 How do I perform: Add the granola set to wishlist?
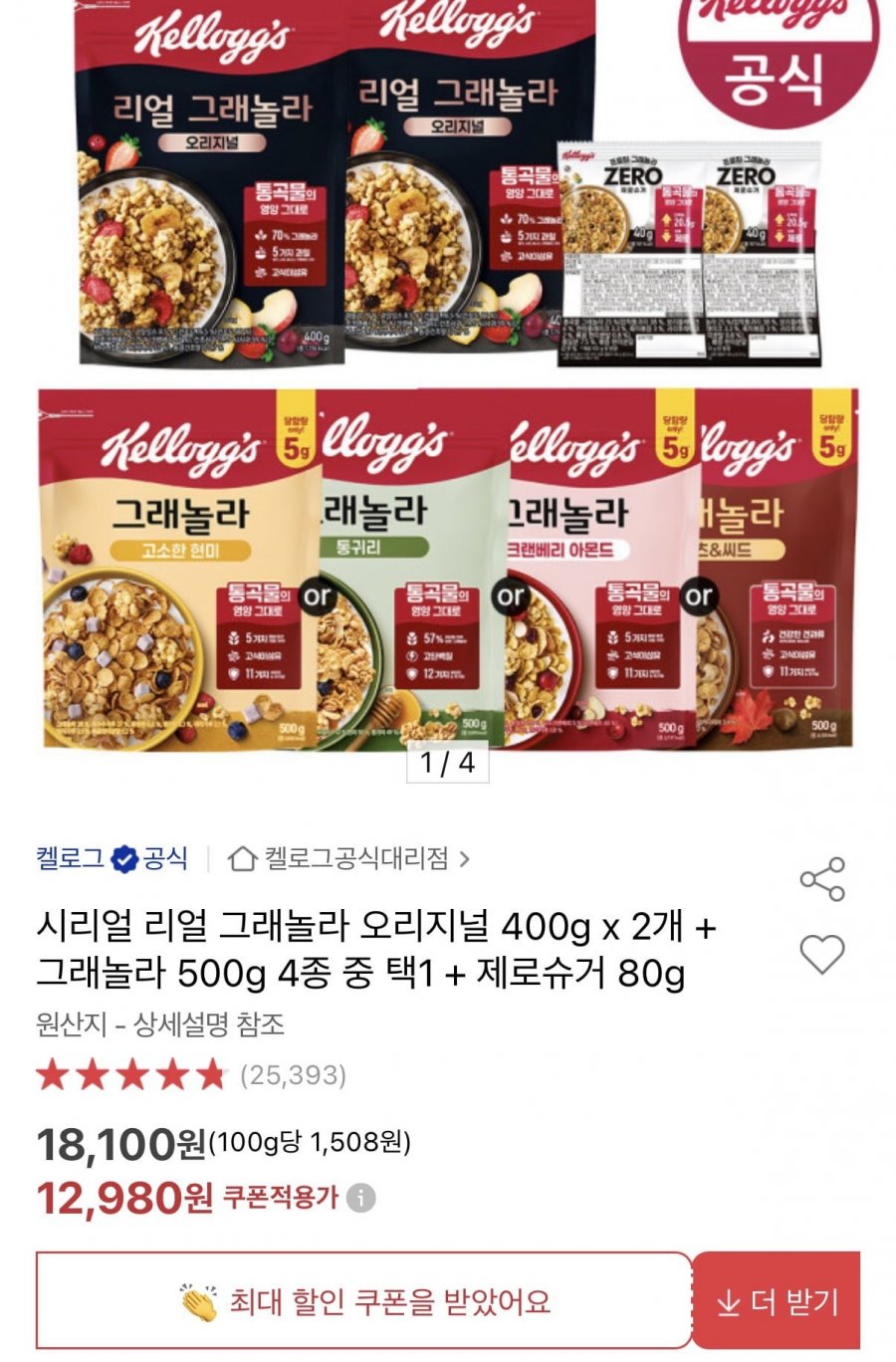[x=822, y=954]
